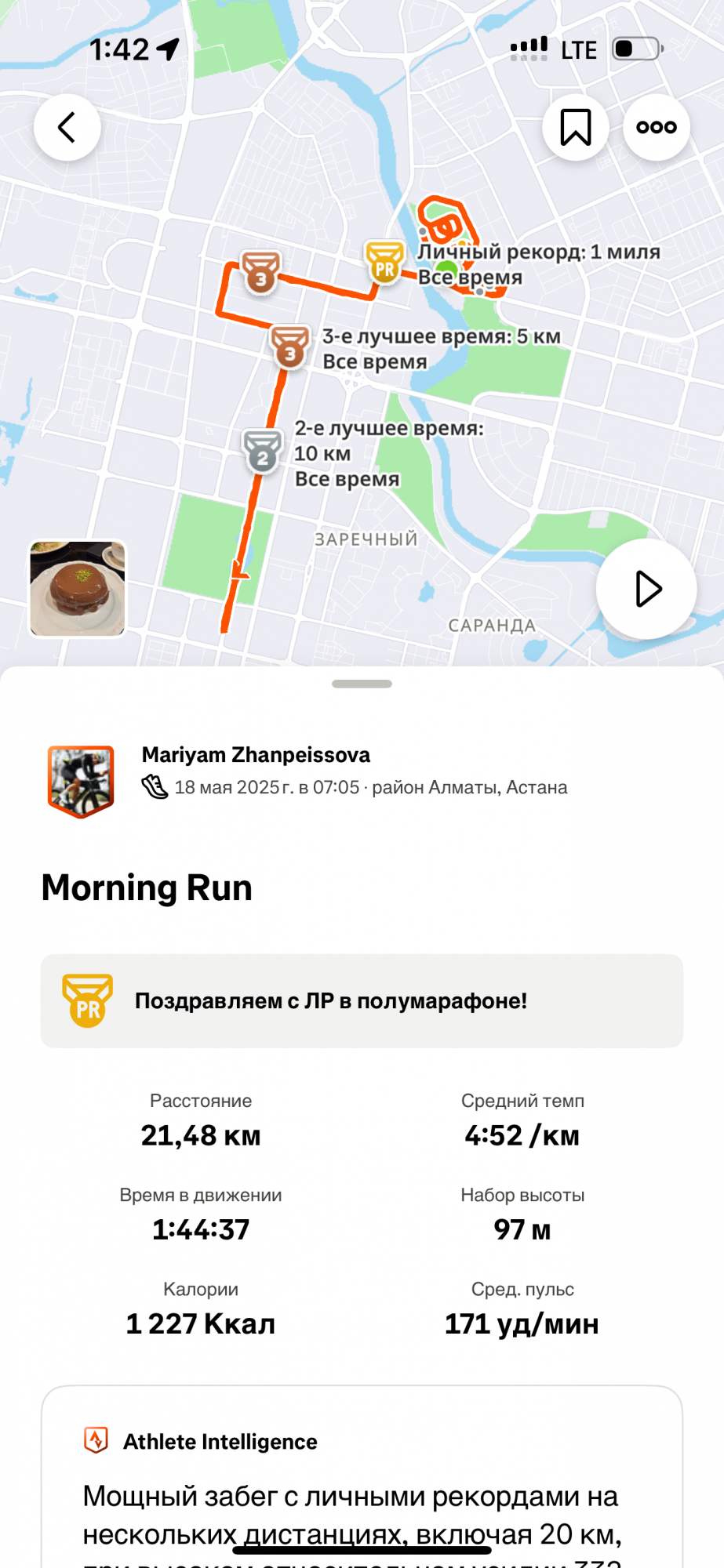This screenshot has height=1568, width=724.
Task: Bookmark this activity's route
Action: [575, 128]
